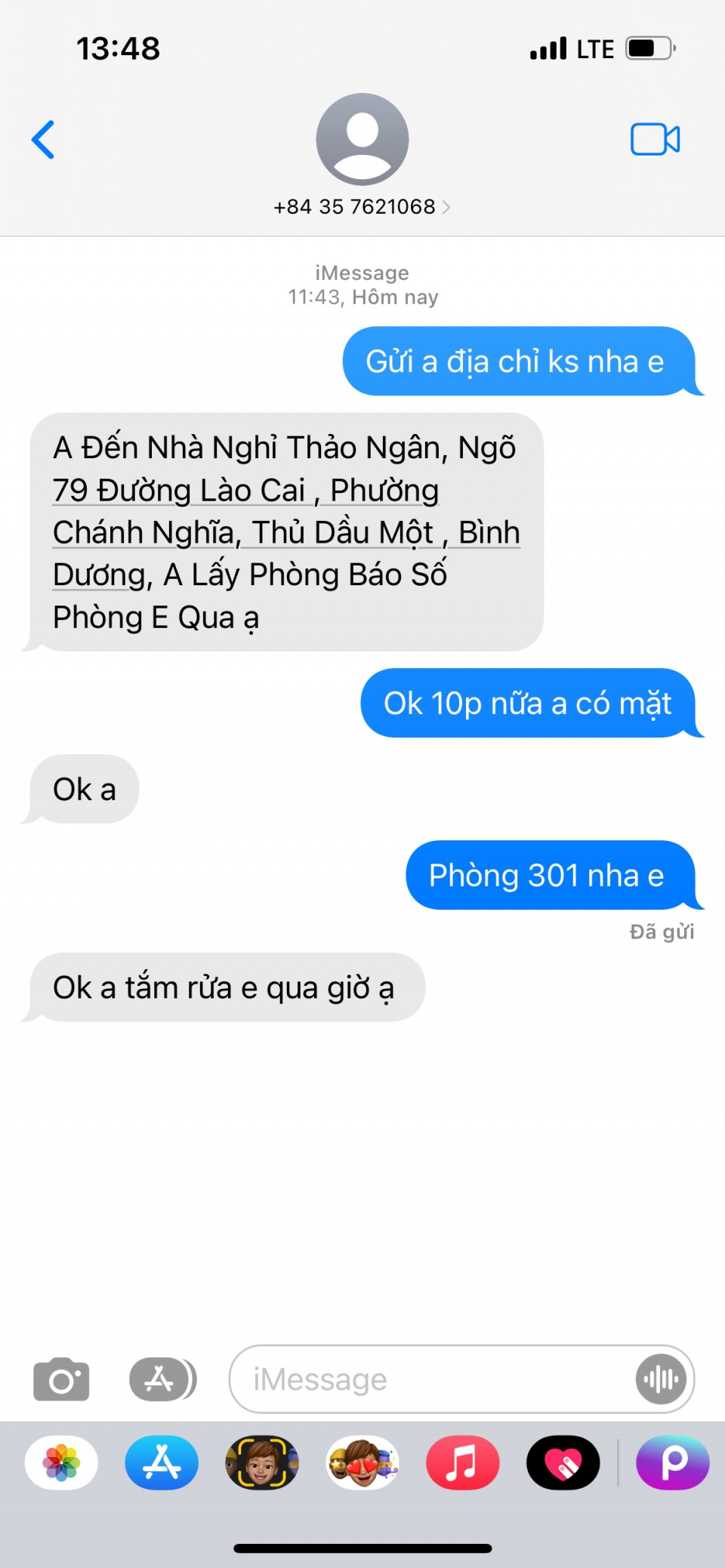Open Digital Touch heart app
Screen dimensions: 725x1568
tap(563, 1463)
